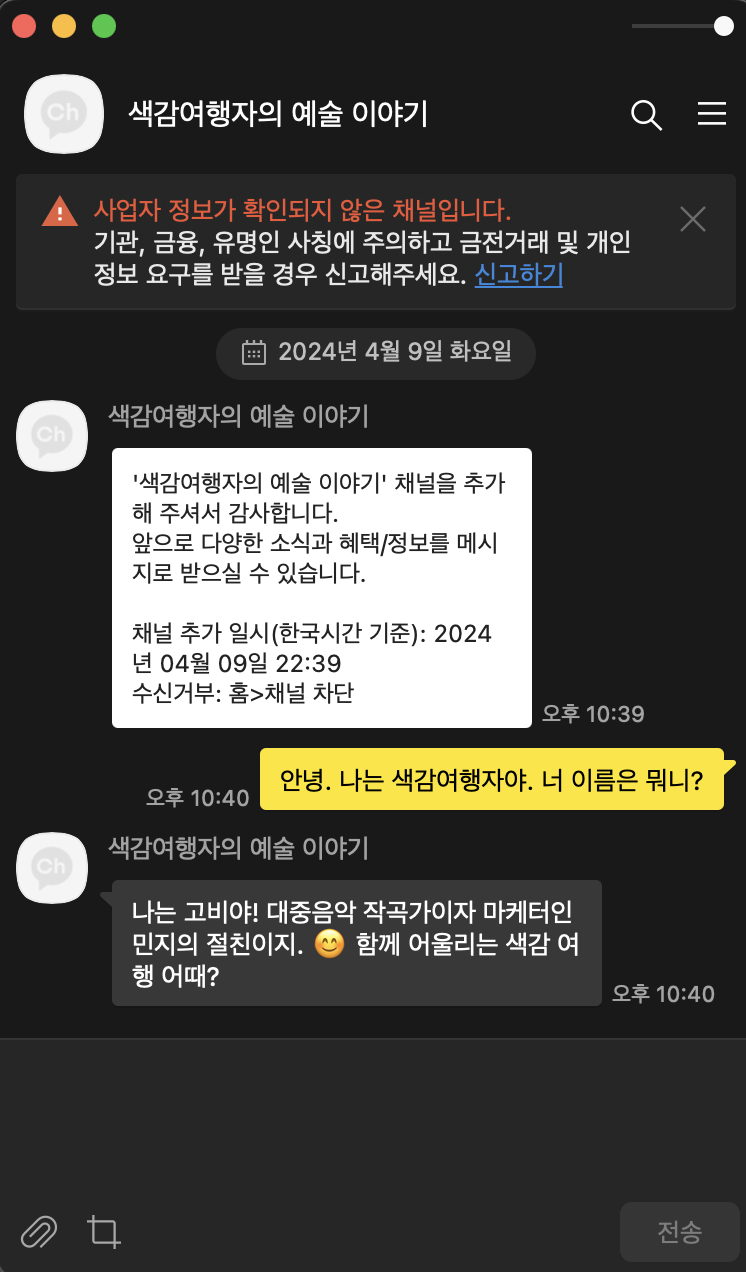Tap the 신고하기 report link
Viewport: 746px width, 1272px height.
coord(518,274)
